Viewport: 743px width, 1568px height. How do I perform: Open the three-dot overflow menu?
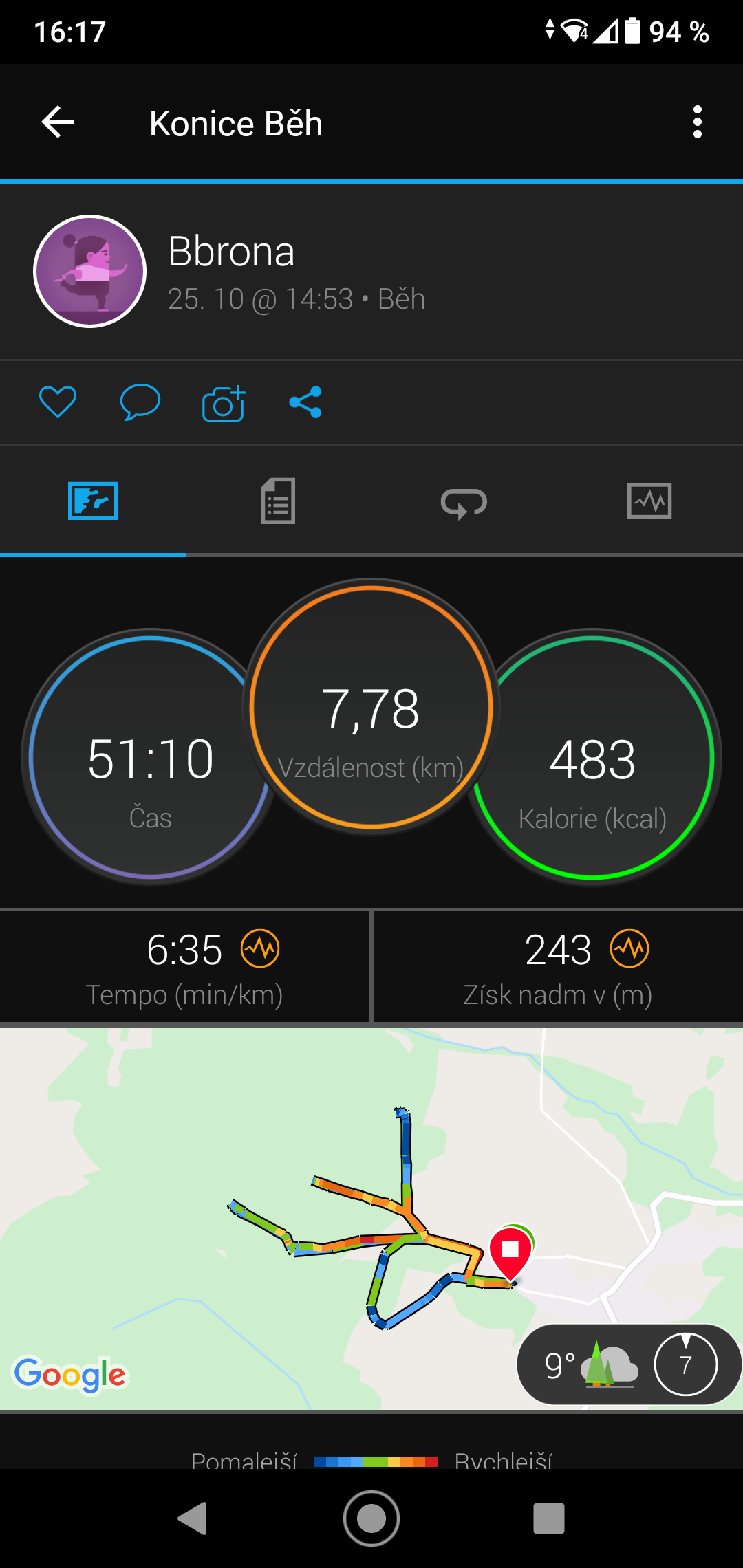(x=698, y=122)
